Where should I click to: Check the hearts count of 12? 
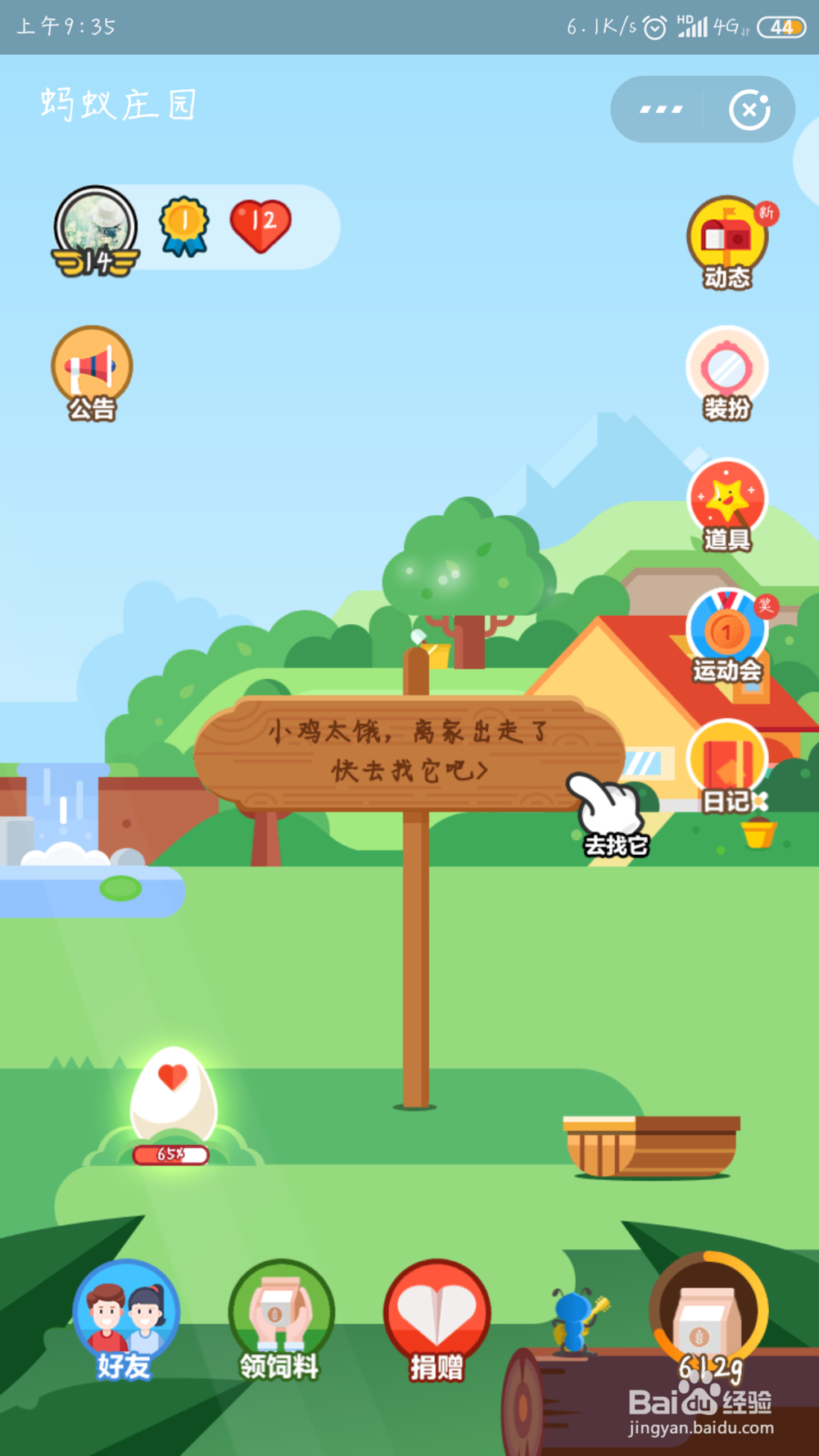click(260, 225)
